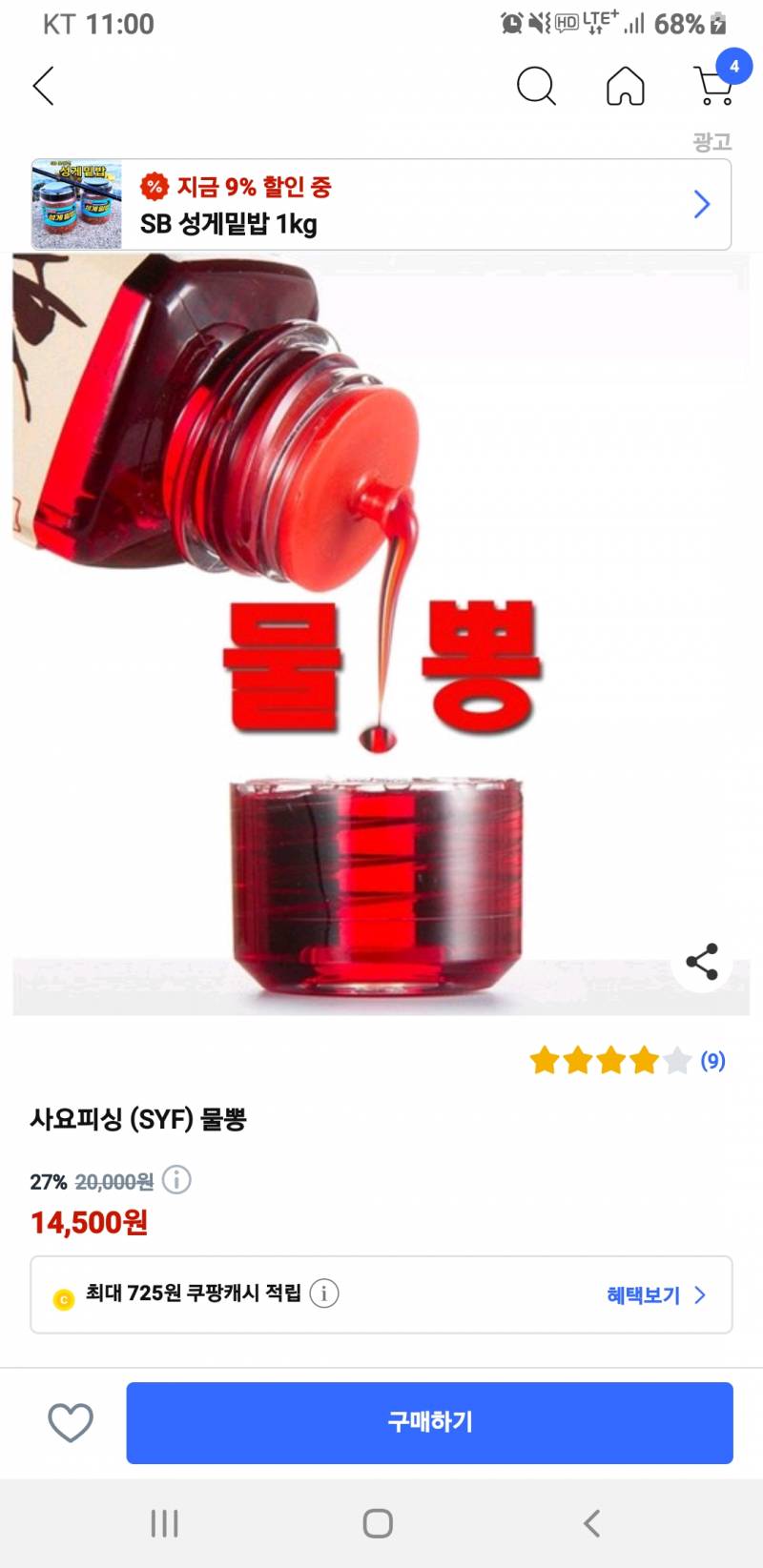Tap the Android recents button
This screenshot has width=763, height=1568.
point(164,1524)
